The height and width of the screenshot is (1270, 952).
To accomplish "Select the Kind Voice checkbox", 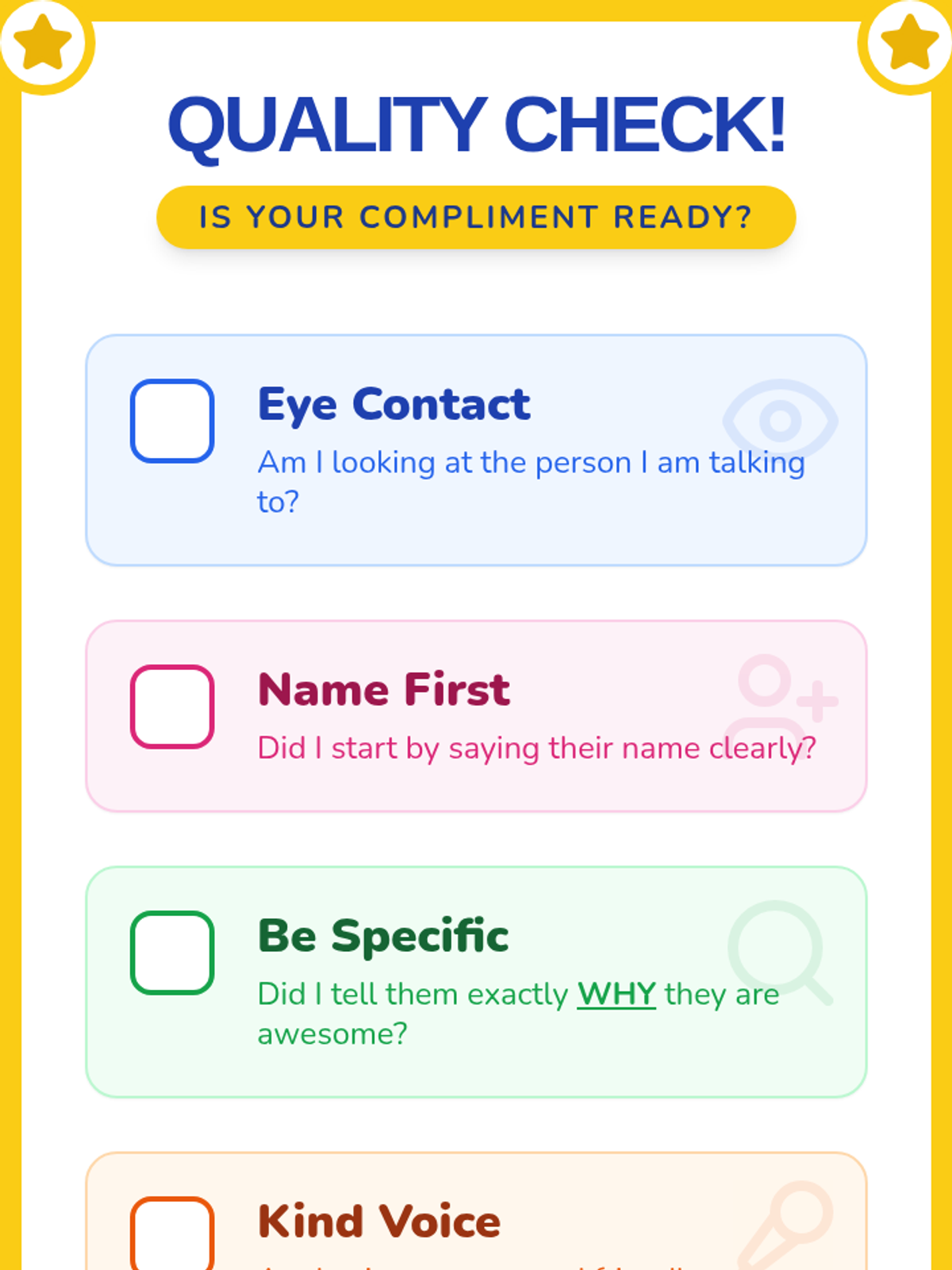I will pos(172,1233).
